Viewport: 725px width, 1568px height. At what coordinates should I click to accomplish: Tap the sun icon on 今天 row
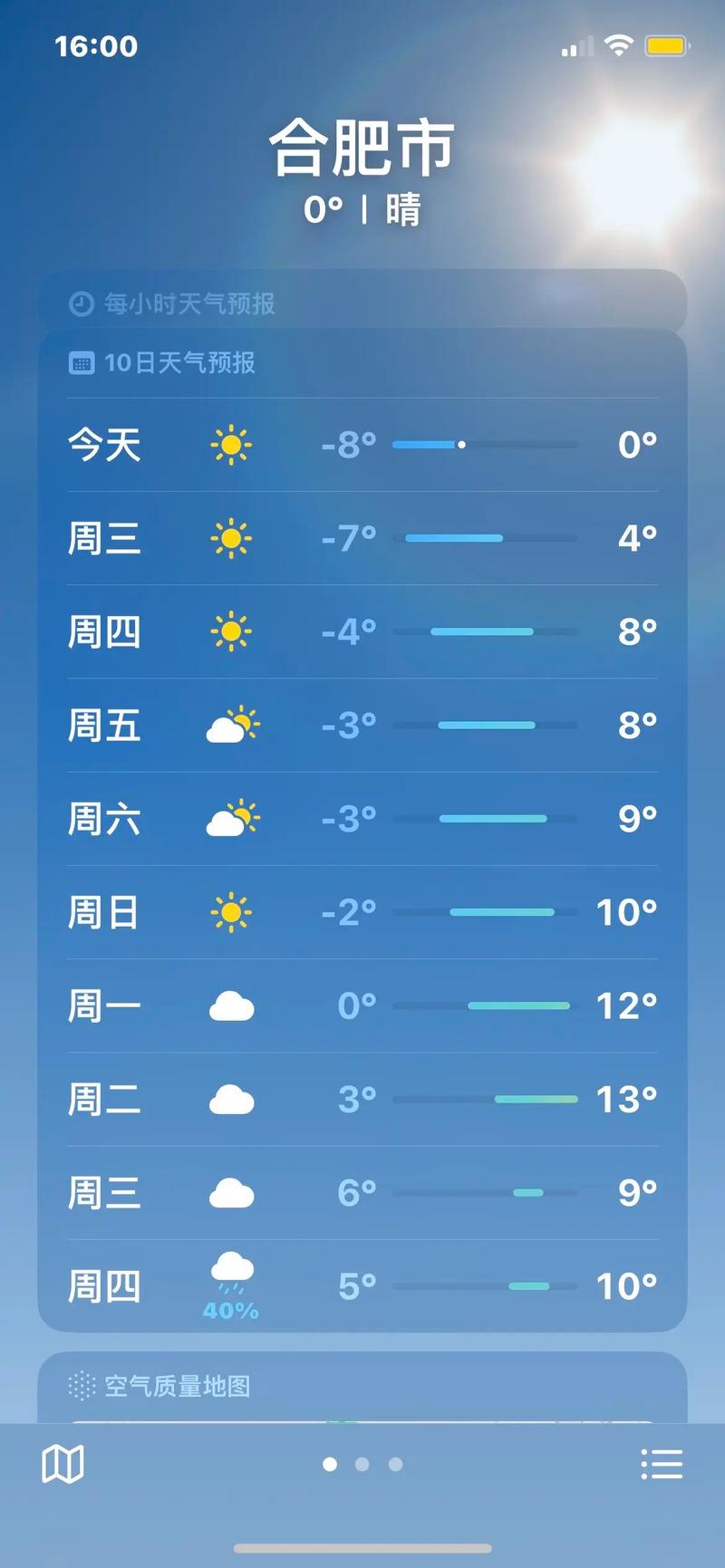(x=232, y=446)
